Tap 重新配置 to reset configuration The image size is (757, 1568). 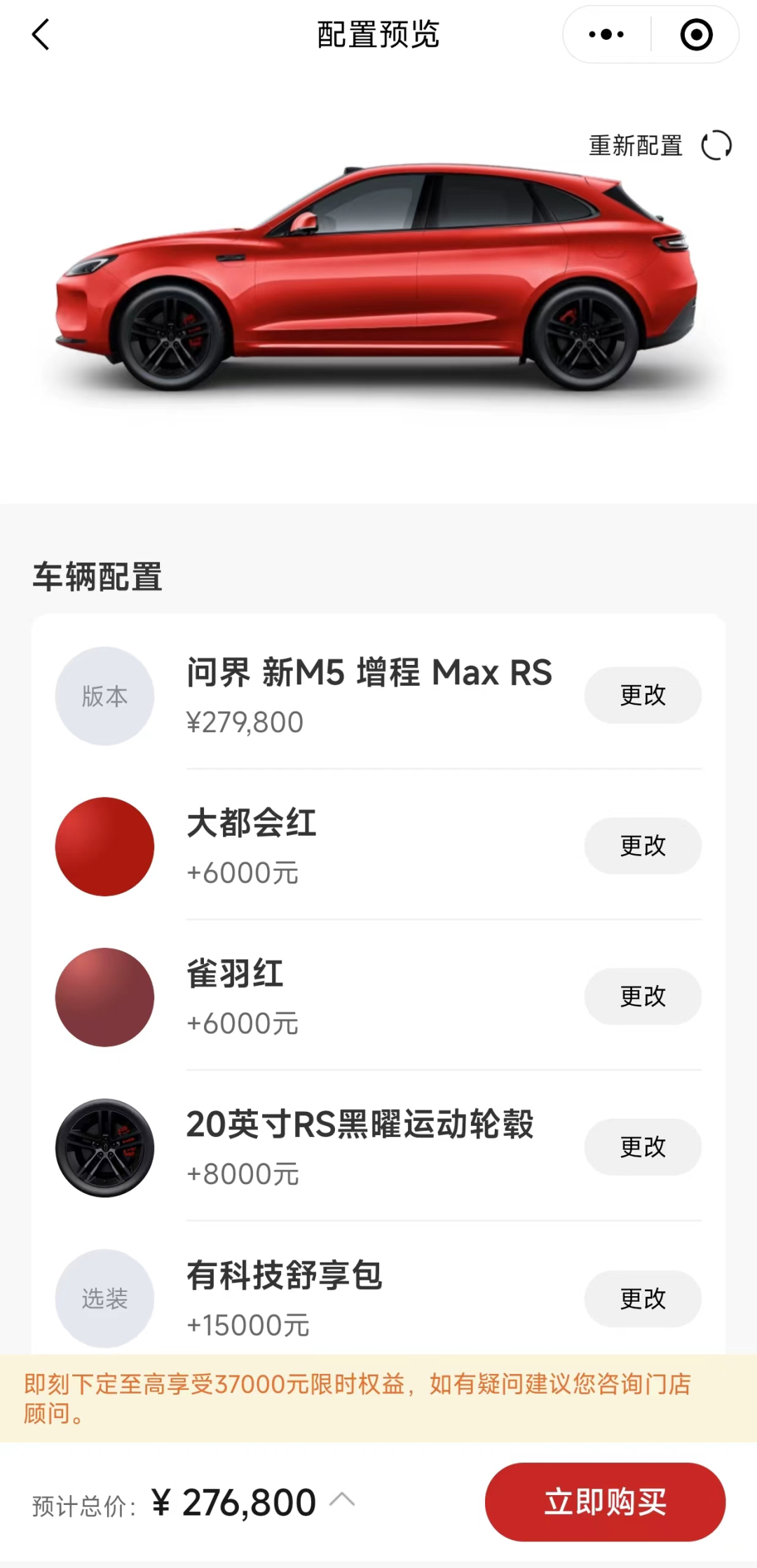(659, 146)
